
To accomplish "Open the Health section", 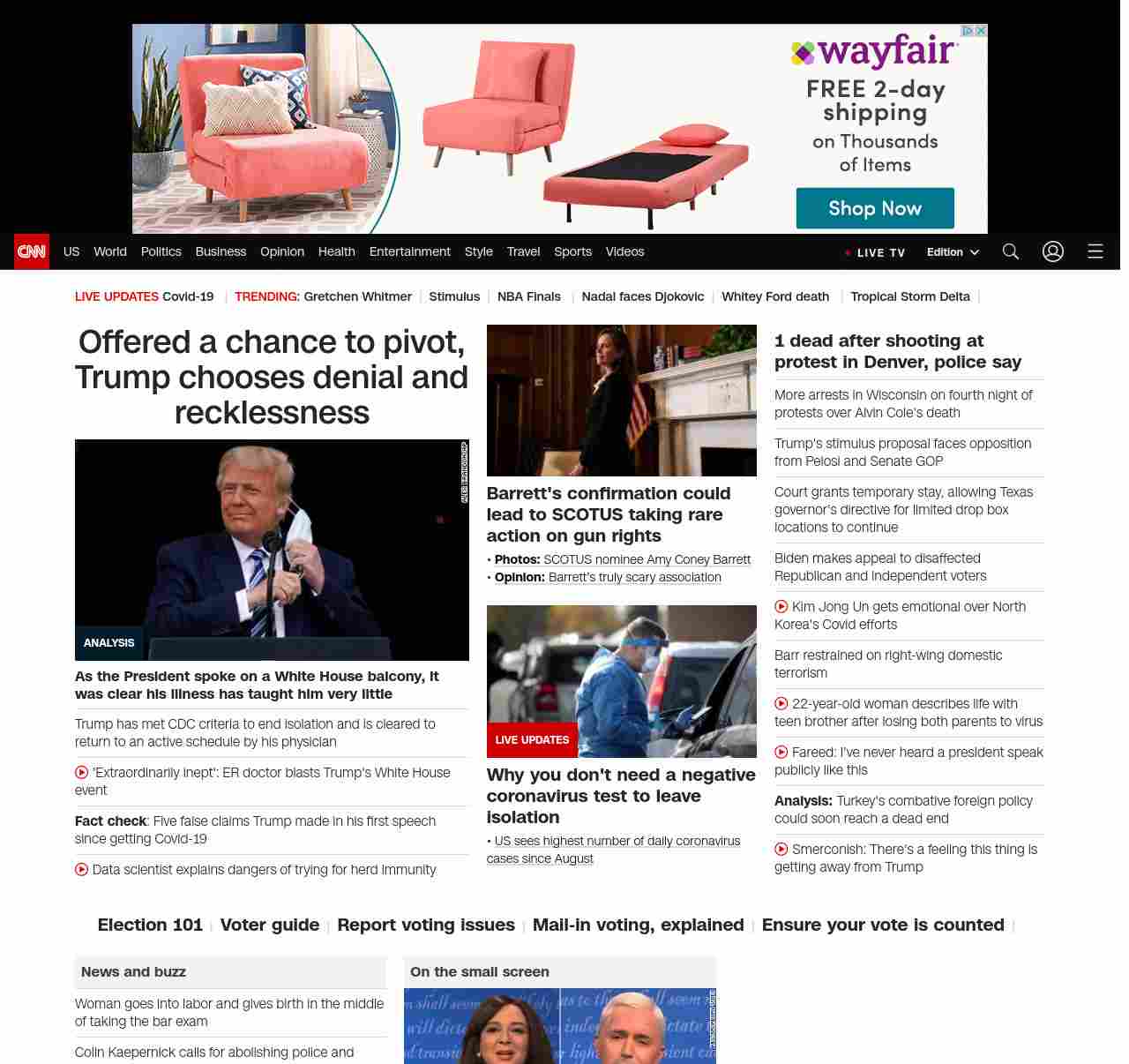I will tap(336, 251).
